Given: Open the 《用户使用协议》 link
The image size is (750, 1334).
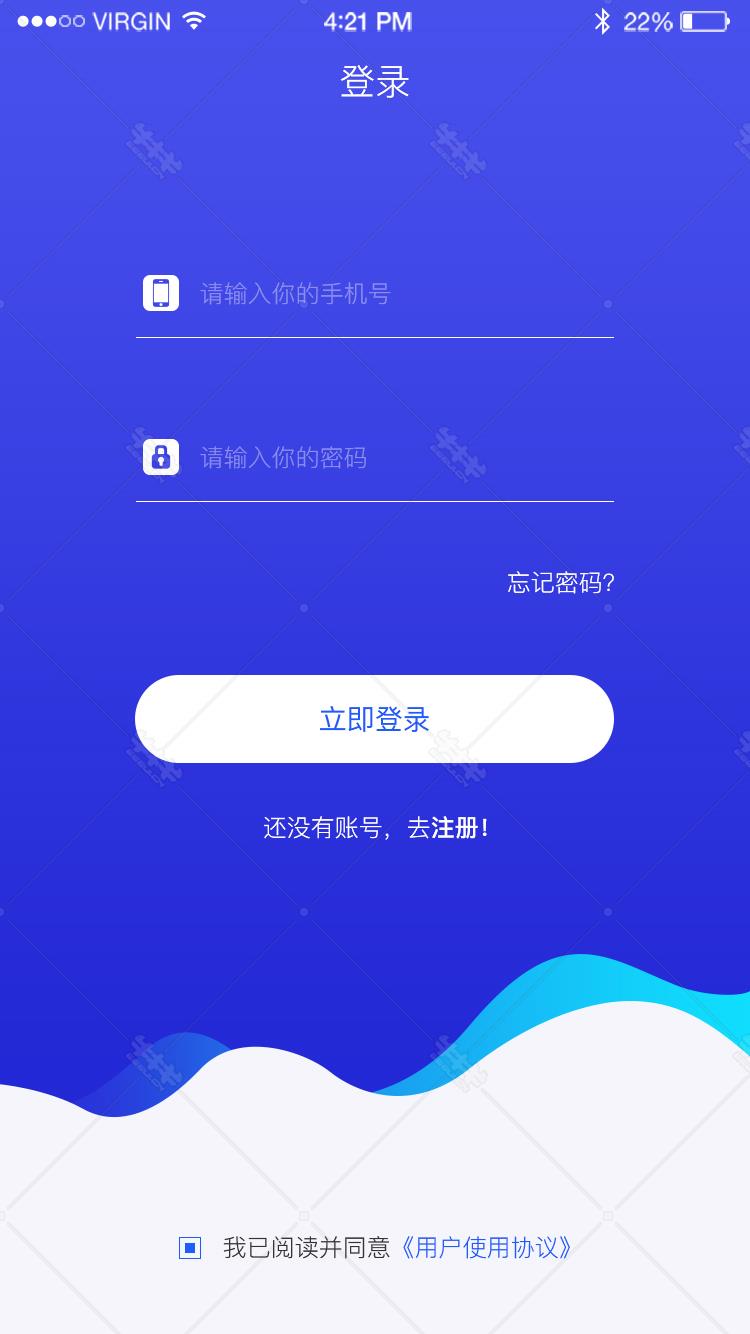Looking at the screenshot, I should 486,1248.
